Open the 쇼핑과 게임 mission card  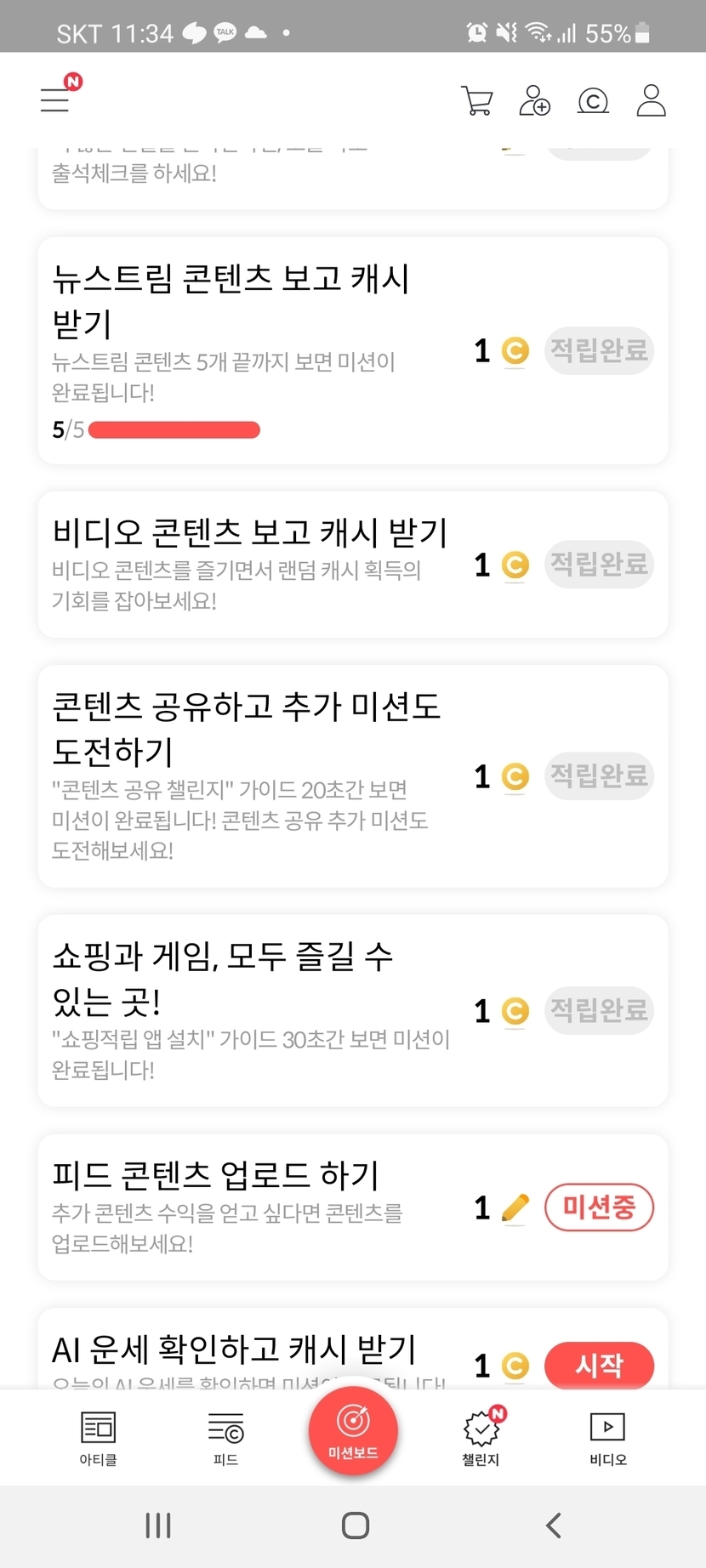[353, 1011]
